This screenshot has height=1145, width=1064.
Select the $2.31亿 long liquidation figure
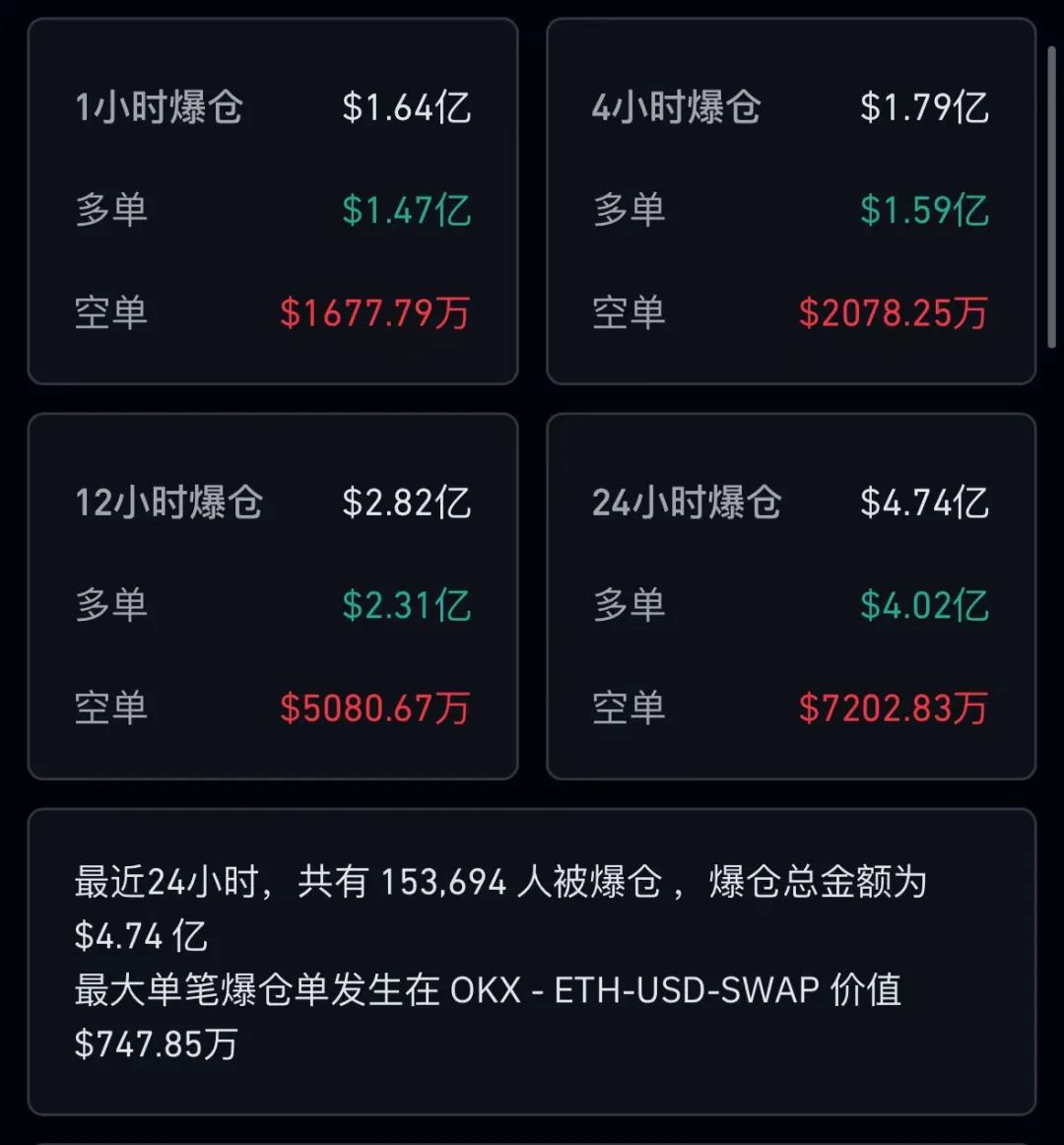408,605
